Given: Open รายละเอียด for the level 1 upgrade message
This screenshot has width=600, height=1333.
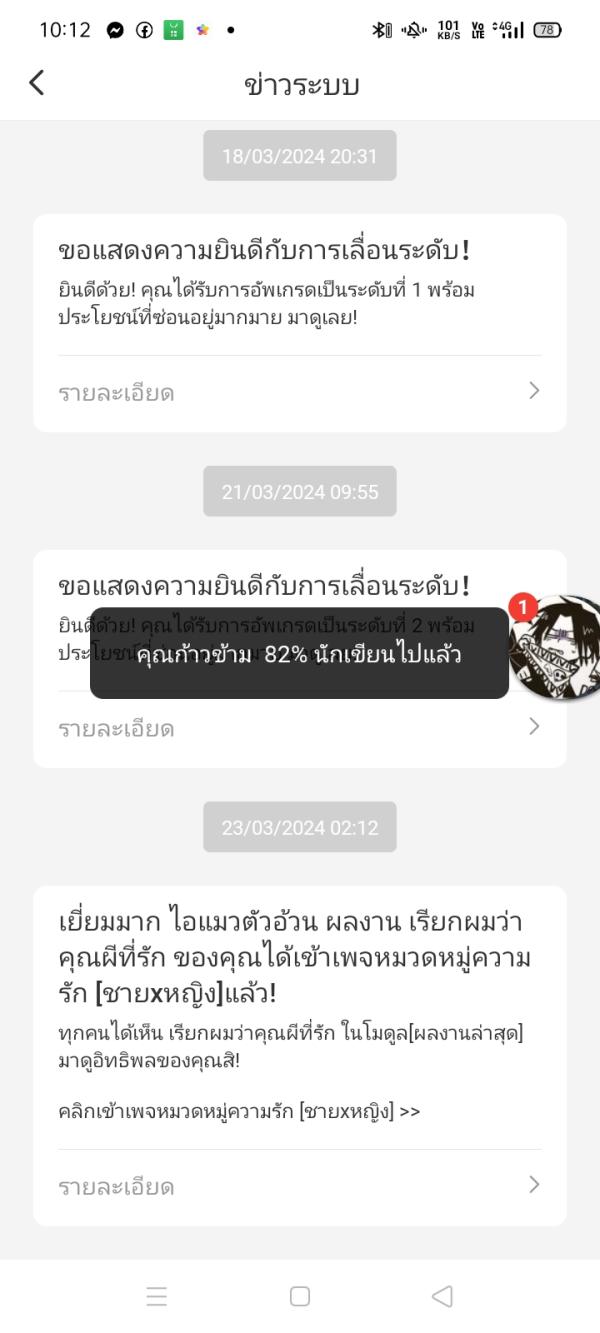Looking at the screenshot, I should tap(300, 392).
